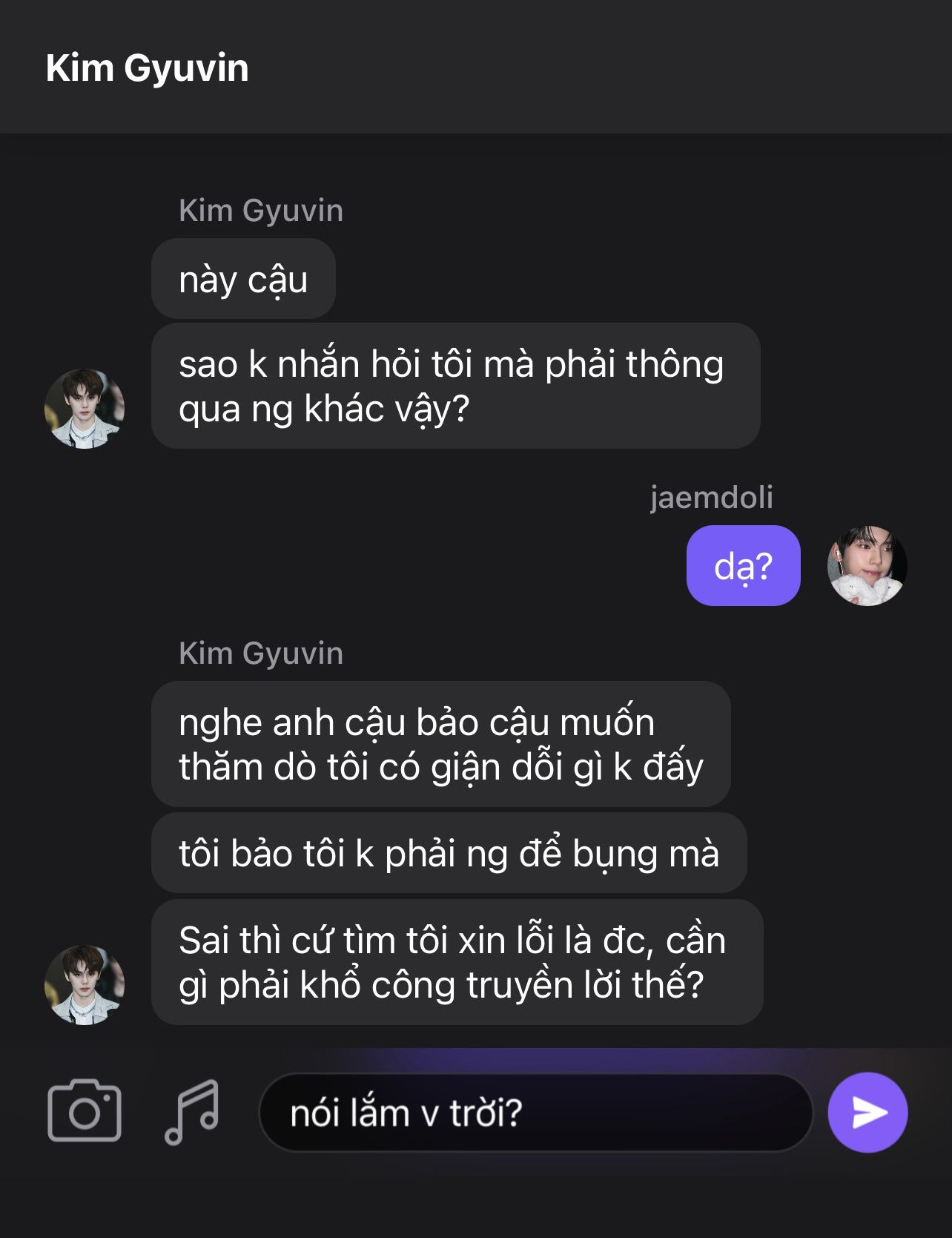This screenshot has height=1238, width=952.
Task: Open the music note attachment icon
Action: point(191,1111)
